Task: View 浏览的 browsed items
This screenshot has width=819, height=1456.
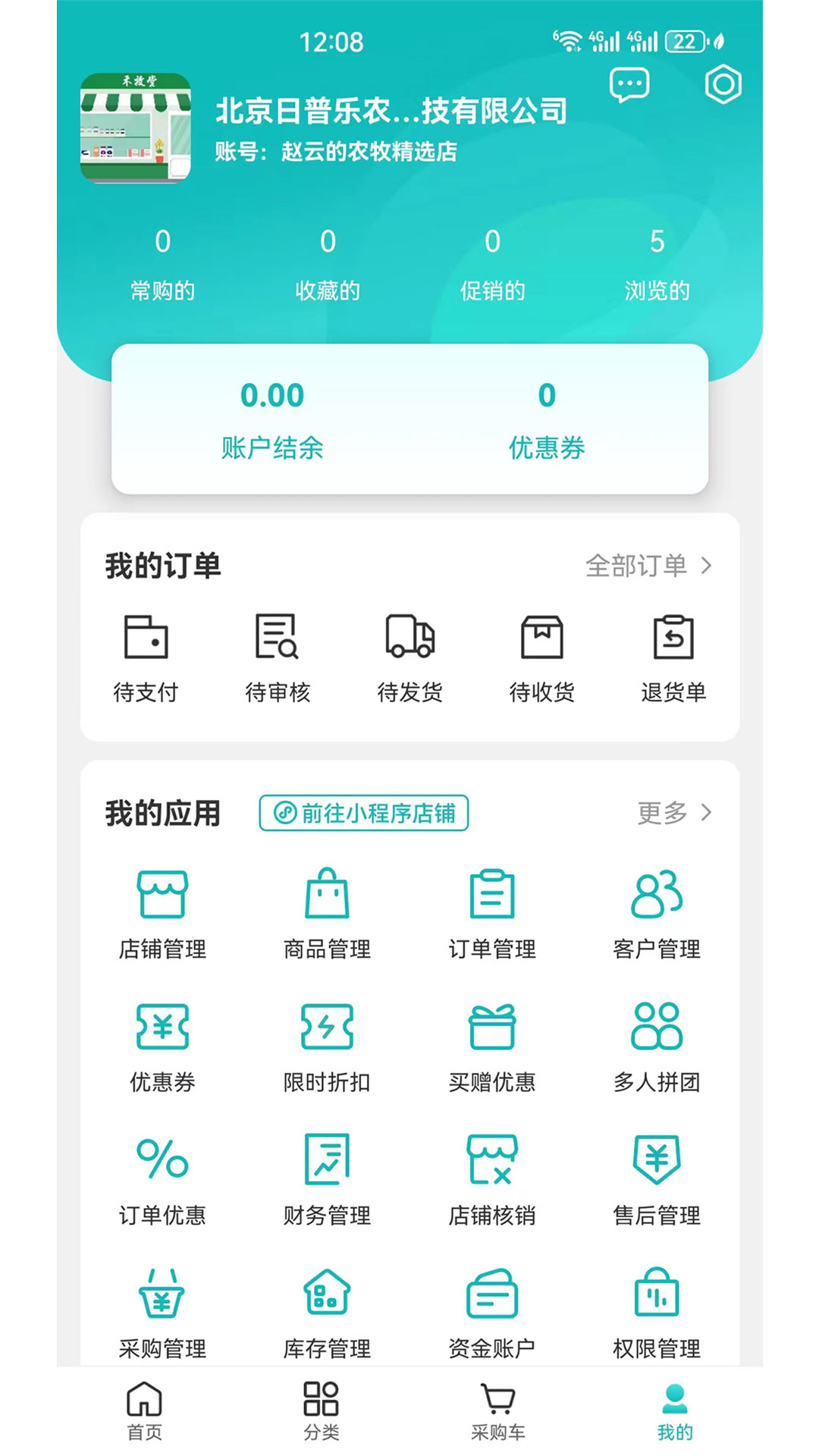Action: click(x=657, y=264)
